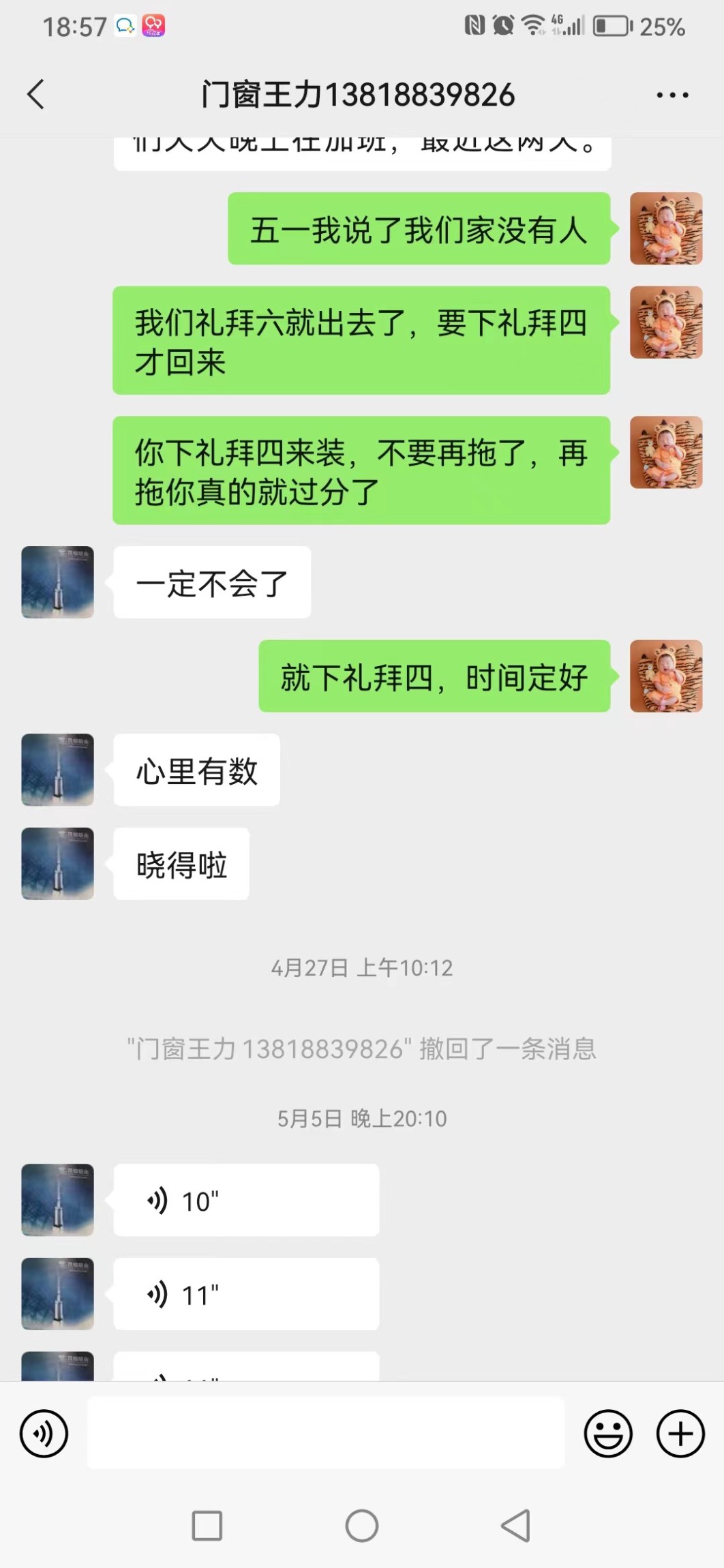Viewport: 724px width, 1568px height.
Task: Open the chat info overflow menu
Action: coord(672,95)
